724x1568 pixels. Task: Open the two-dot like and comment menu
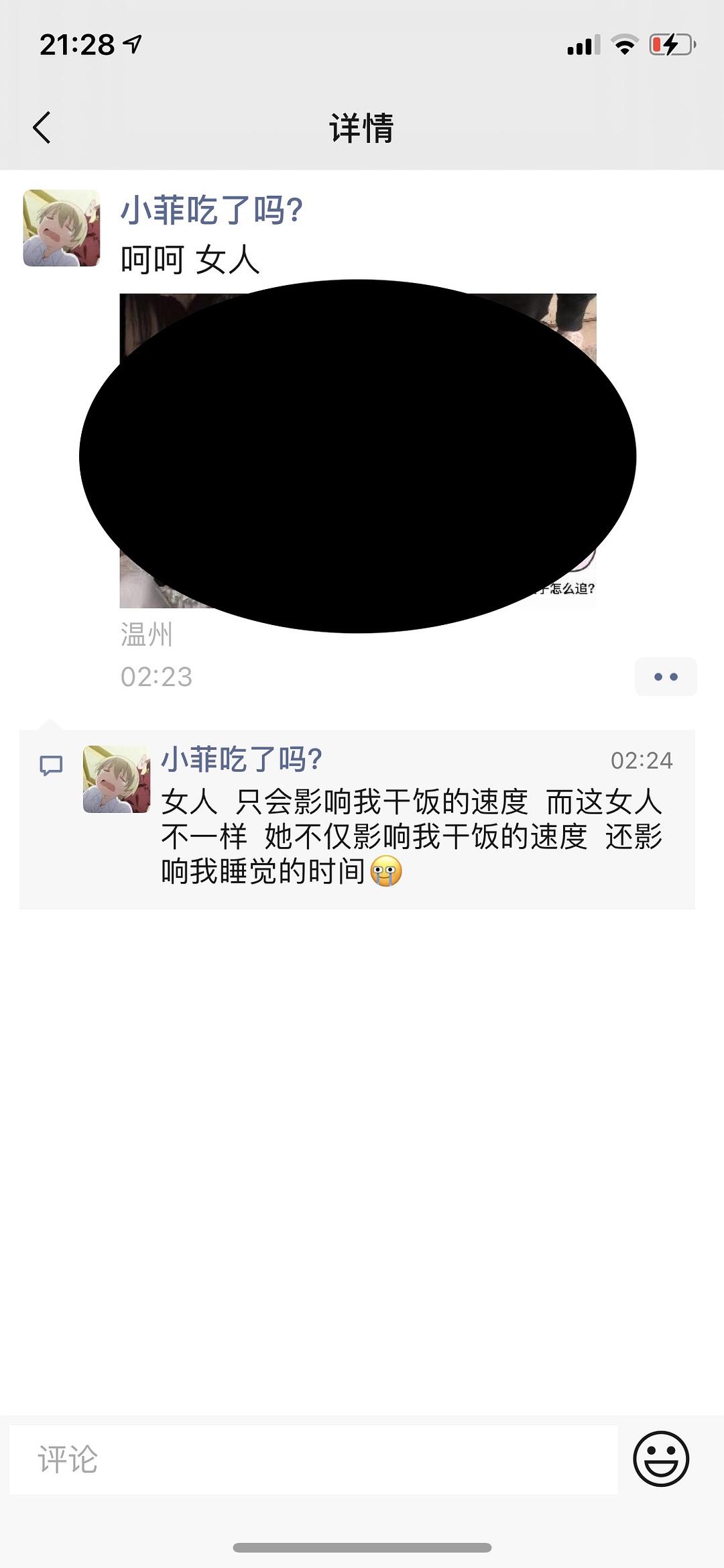(666, 677)
